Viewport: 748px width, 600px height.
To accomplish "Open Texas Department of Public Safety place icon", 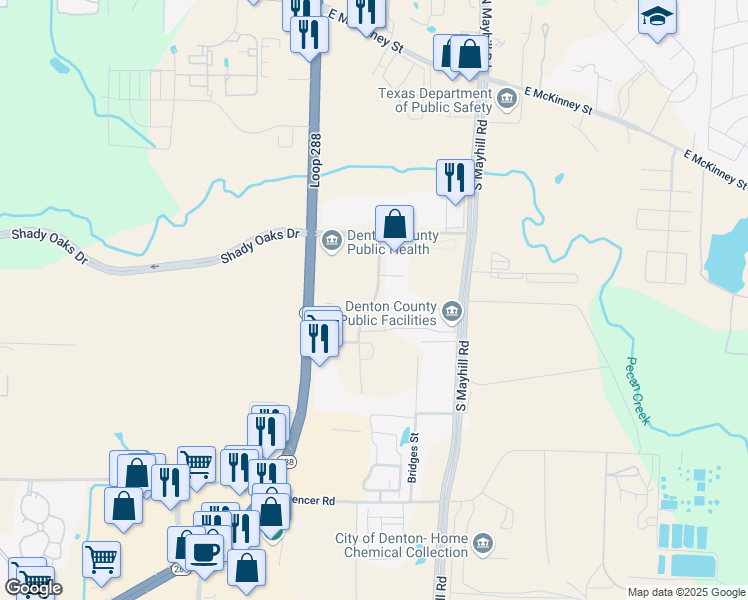I will pyautogui.click(x=507, y=100).
